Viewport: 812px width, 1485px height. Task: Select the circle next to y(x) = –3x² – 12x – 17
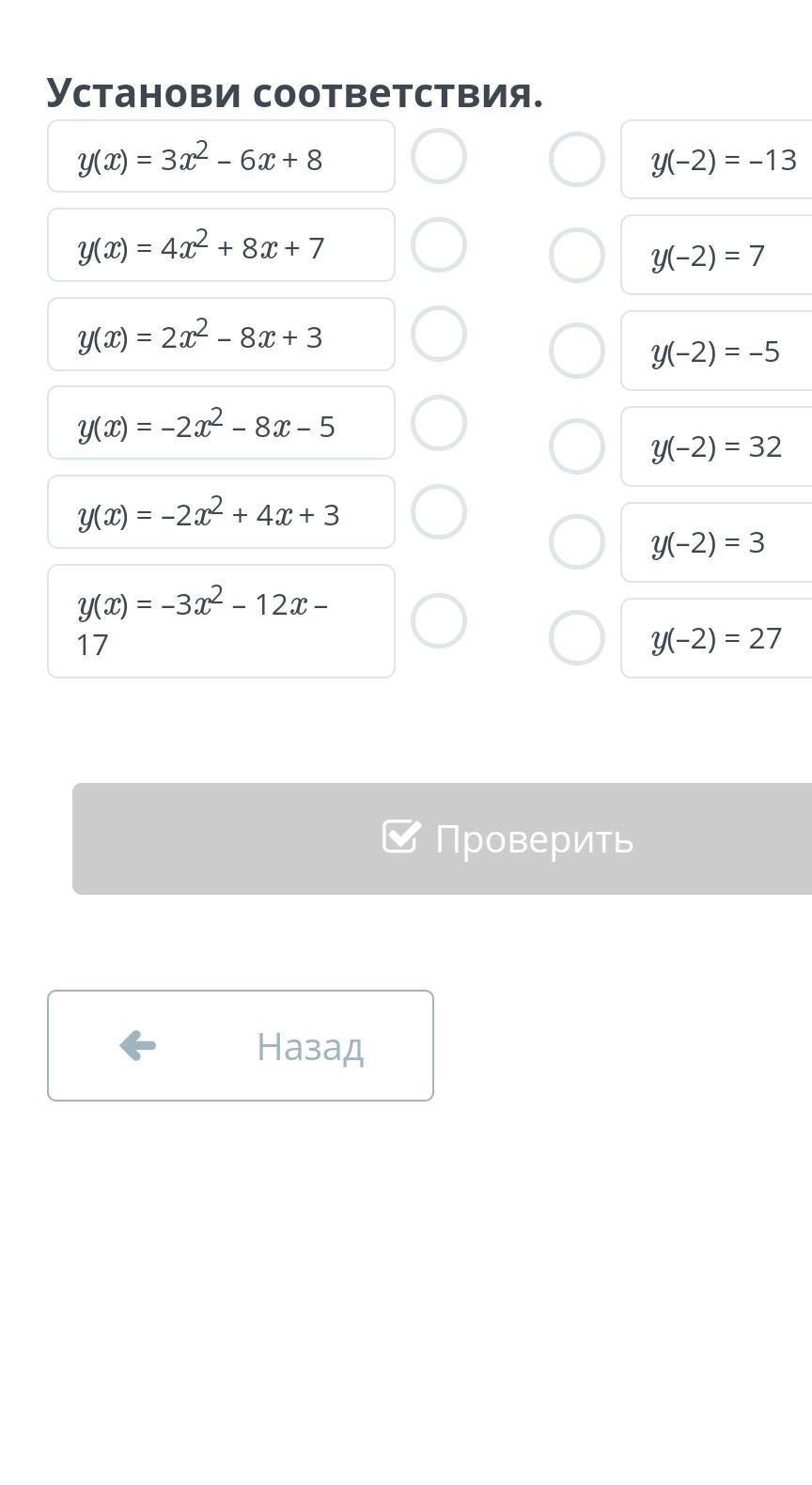click(439, 621)
